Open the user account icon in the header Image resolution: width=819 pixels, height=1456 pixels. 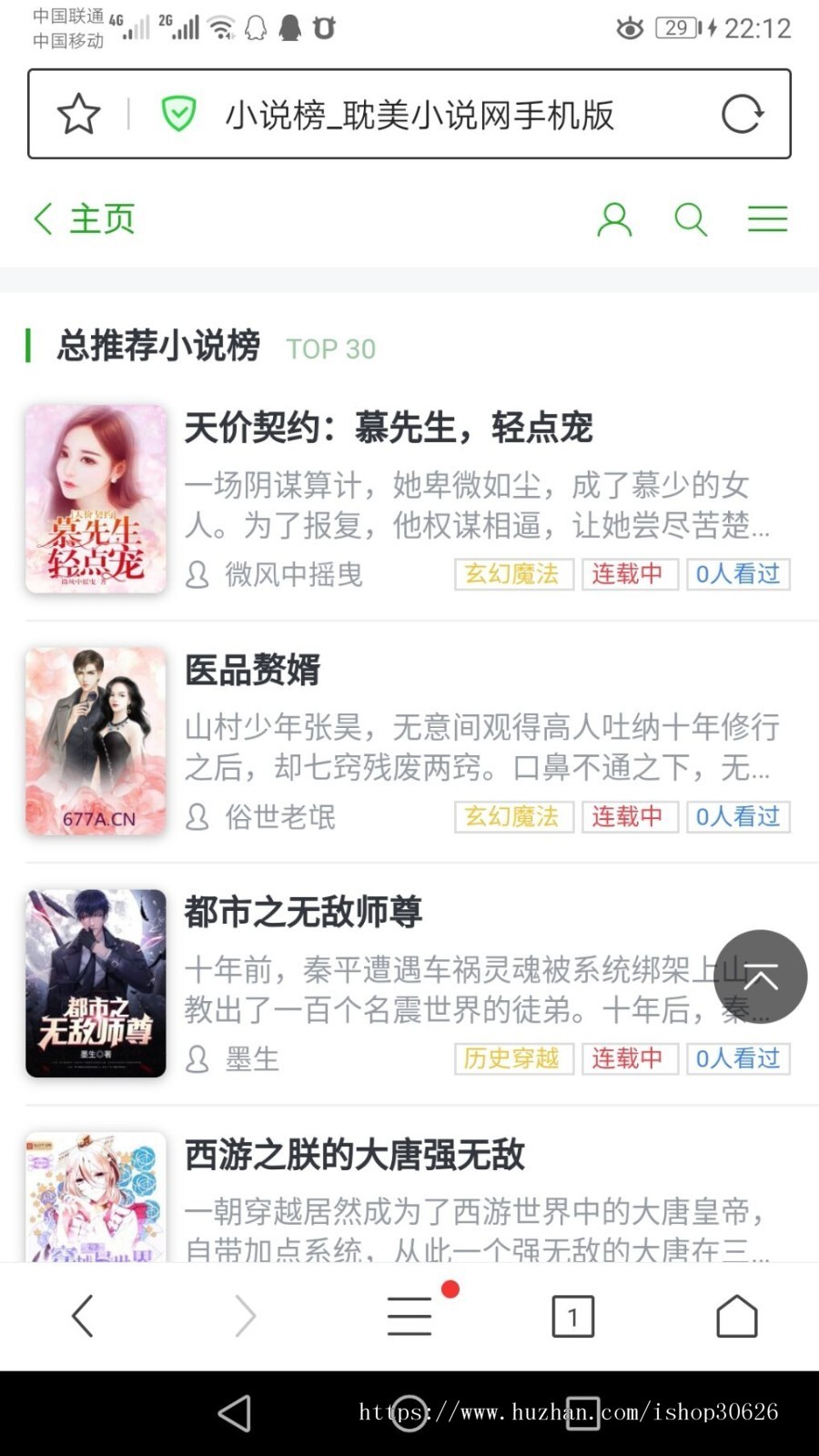pyautogui.click(x=615, y=219)
